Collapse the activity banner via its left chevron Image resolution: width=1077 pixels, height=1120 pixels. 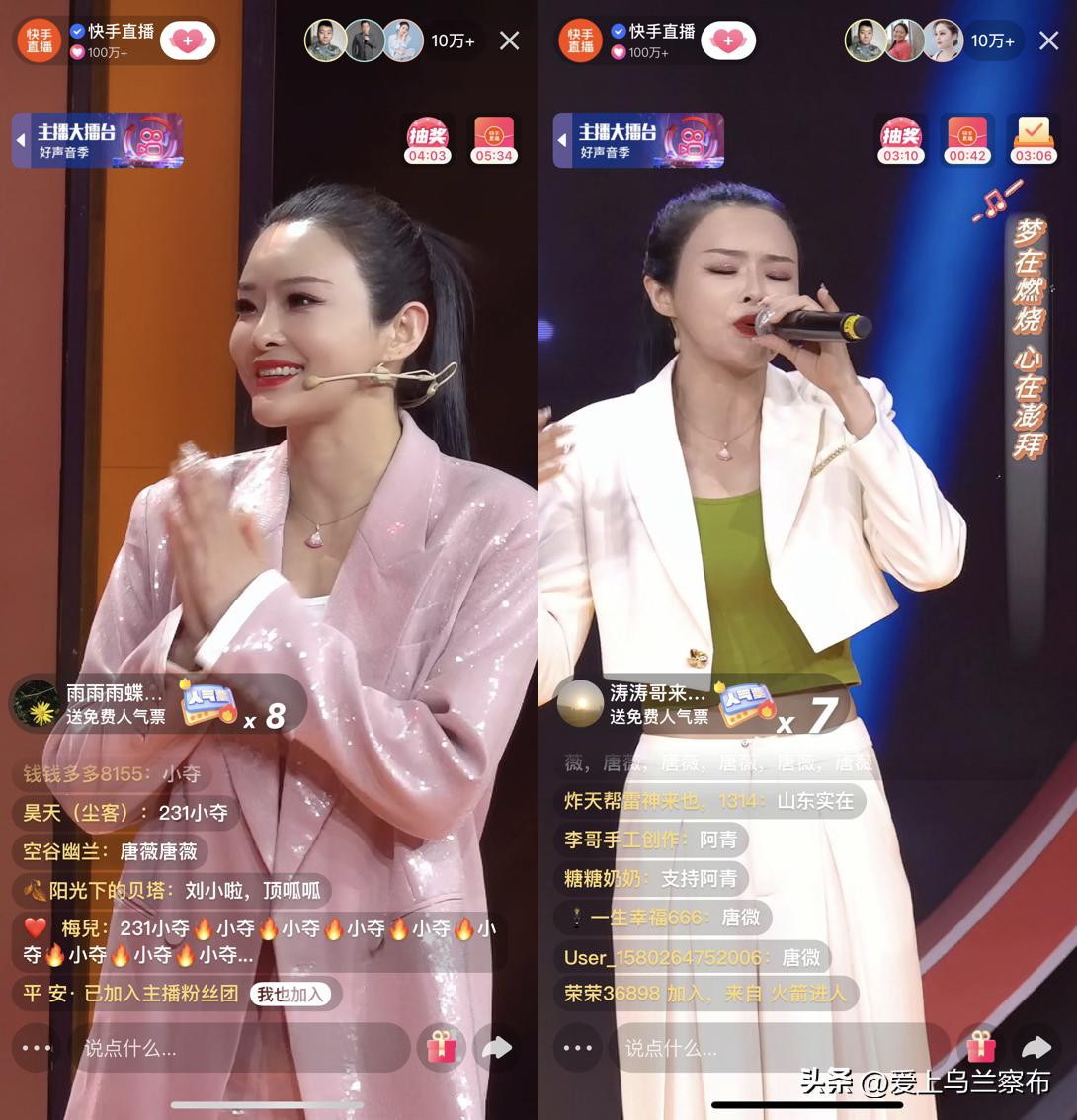tap(19, 139)
